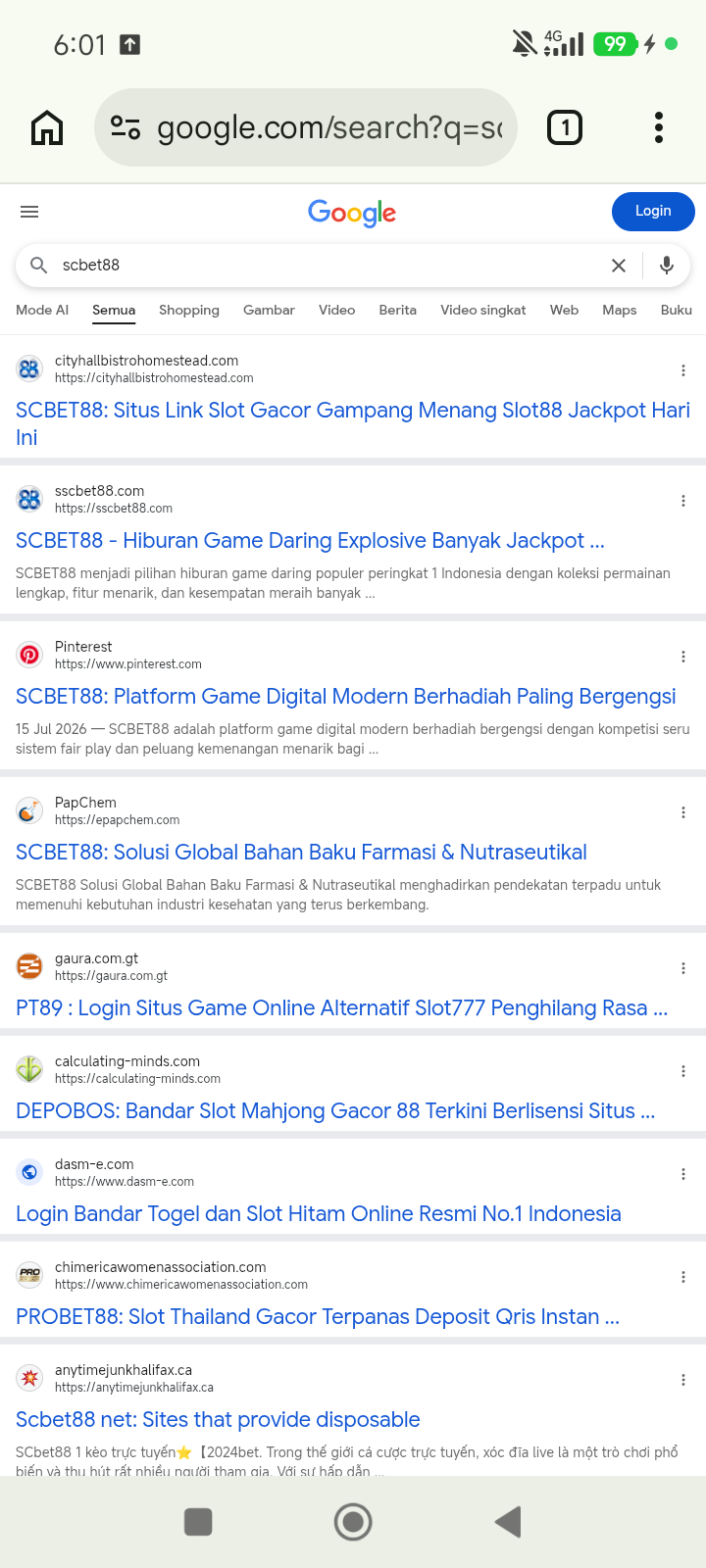Open the PapCham Solusi Global Bahan Baku result
706x1568 pixels.
pyautogui.click(x=302, y=853)
